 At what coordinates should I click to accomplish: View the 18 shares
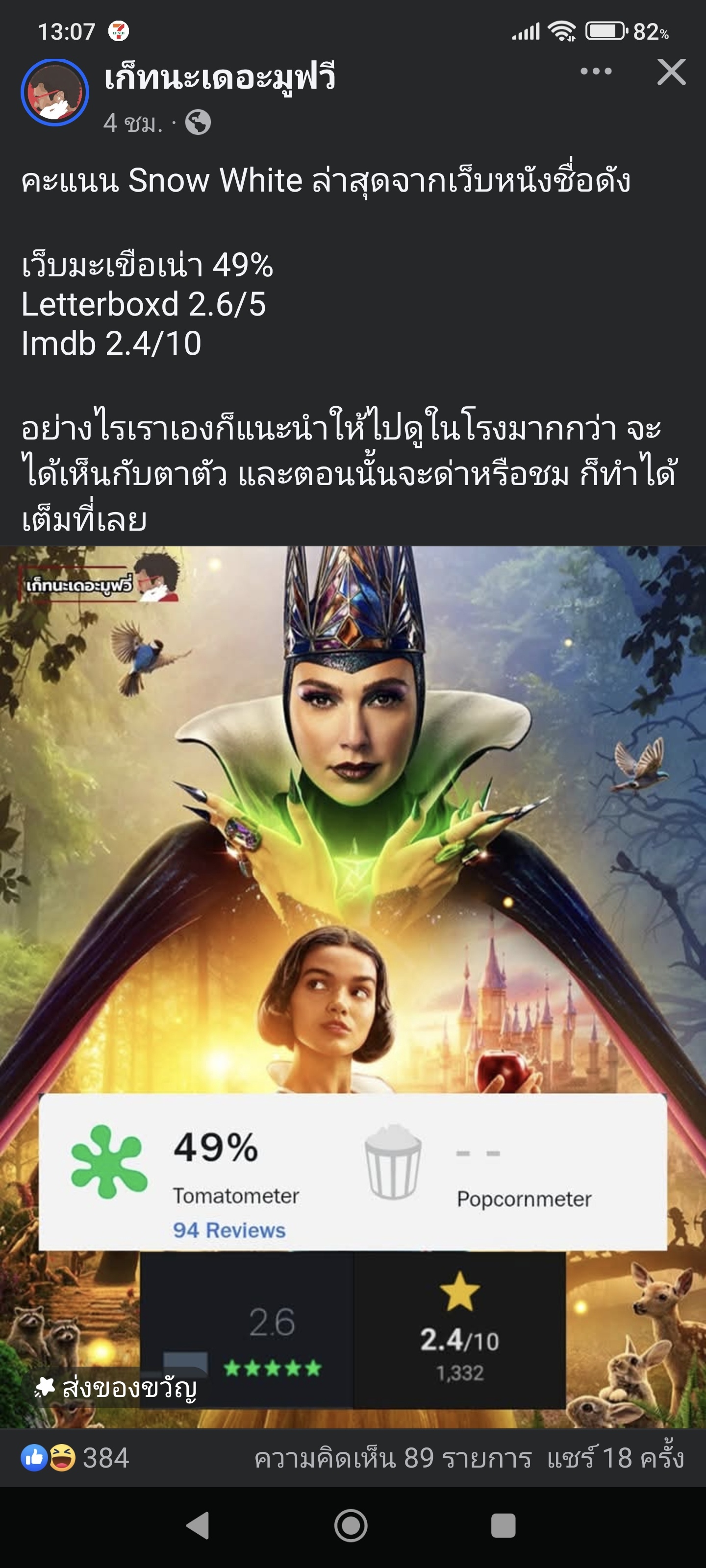click(615, 1458)
